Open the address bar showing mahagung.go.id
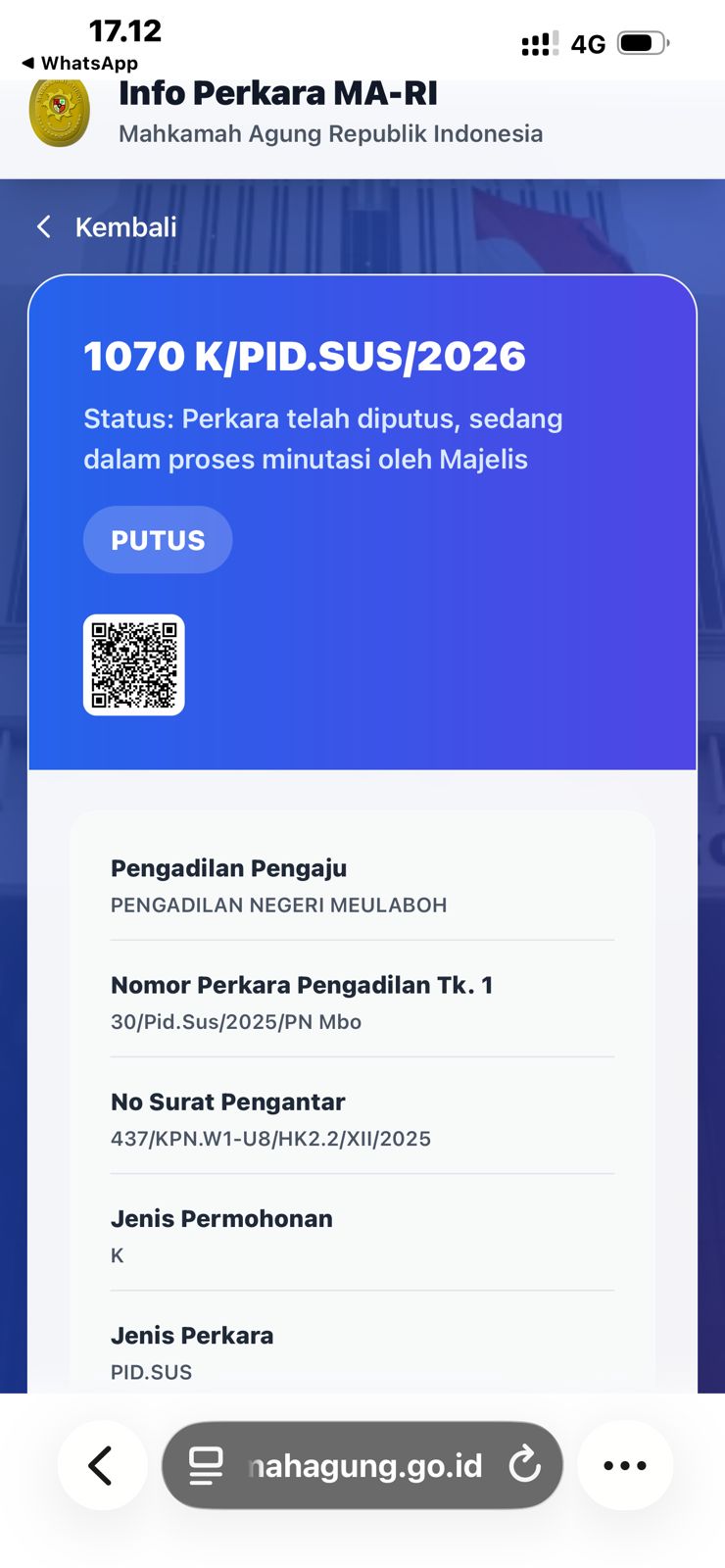The width and height of the screenshot is (725, 1568). [364, 1466]
